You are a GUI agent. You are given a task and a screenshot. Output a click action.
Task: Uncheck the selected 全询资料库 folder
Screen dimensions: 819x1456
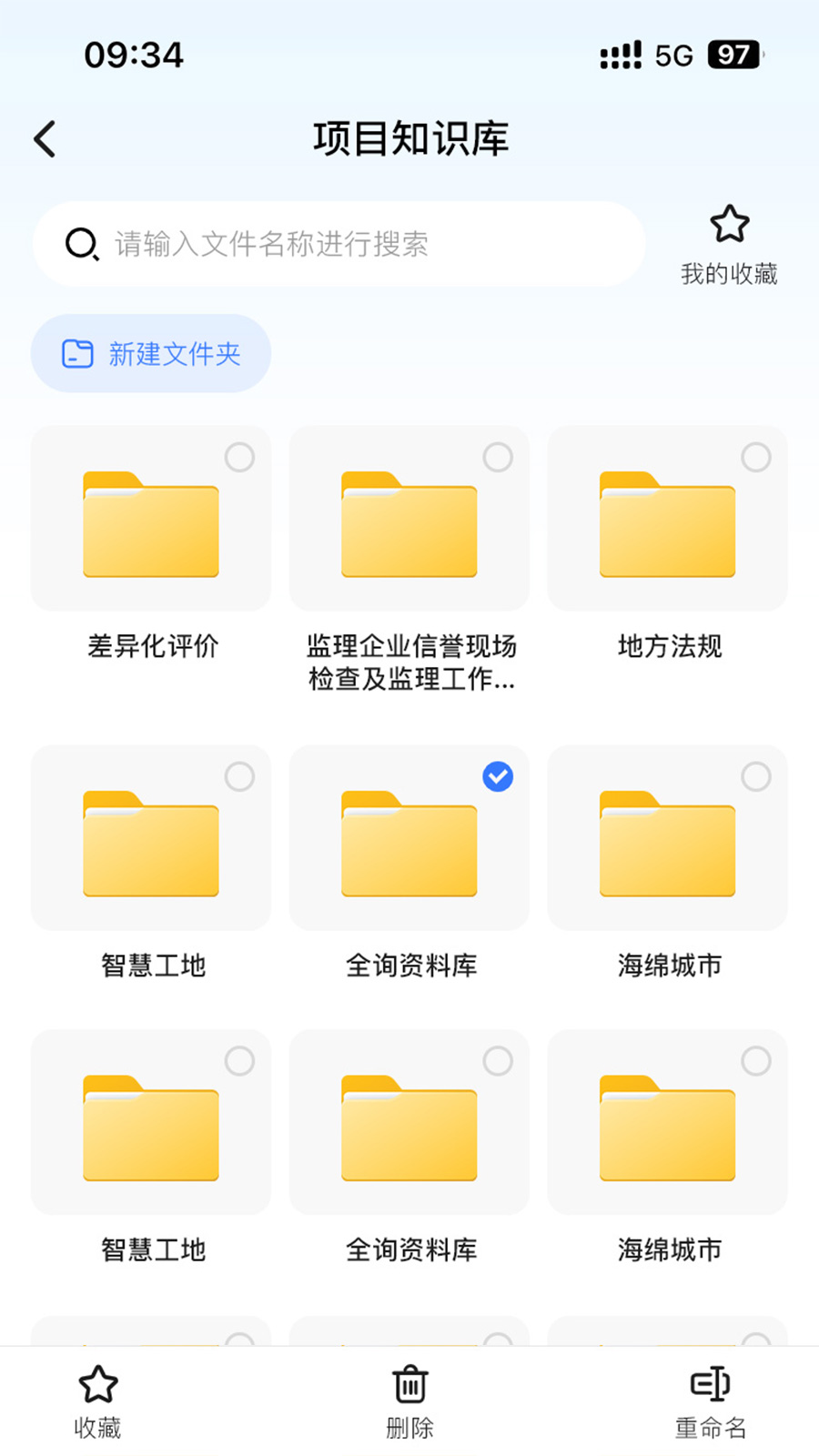tap(498, 776)
